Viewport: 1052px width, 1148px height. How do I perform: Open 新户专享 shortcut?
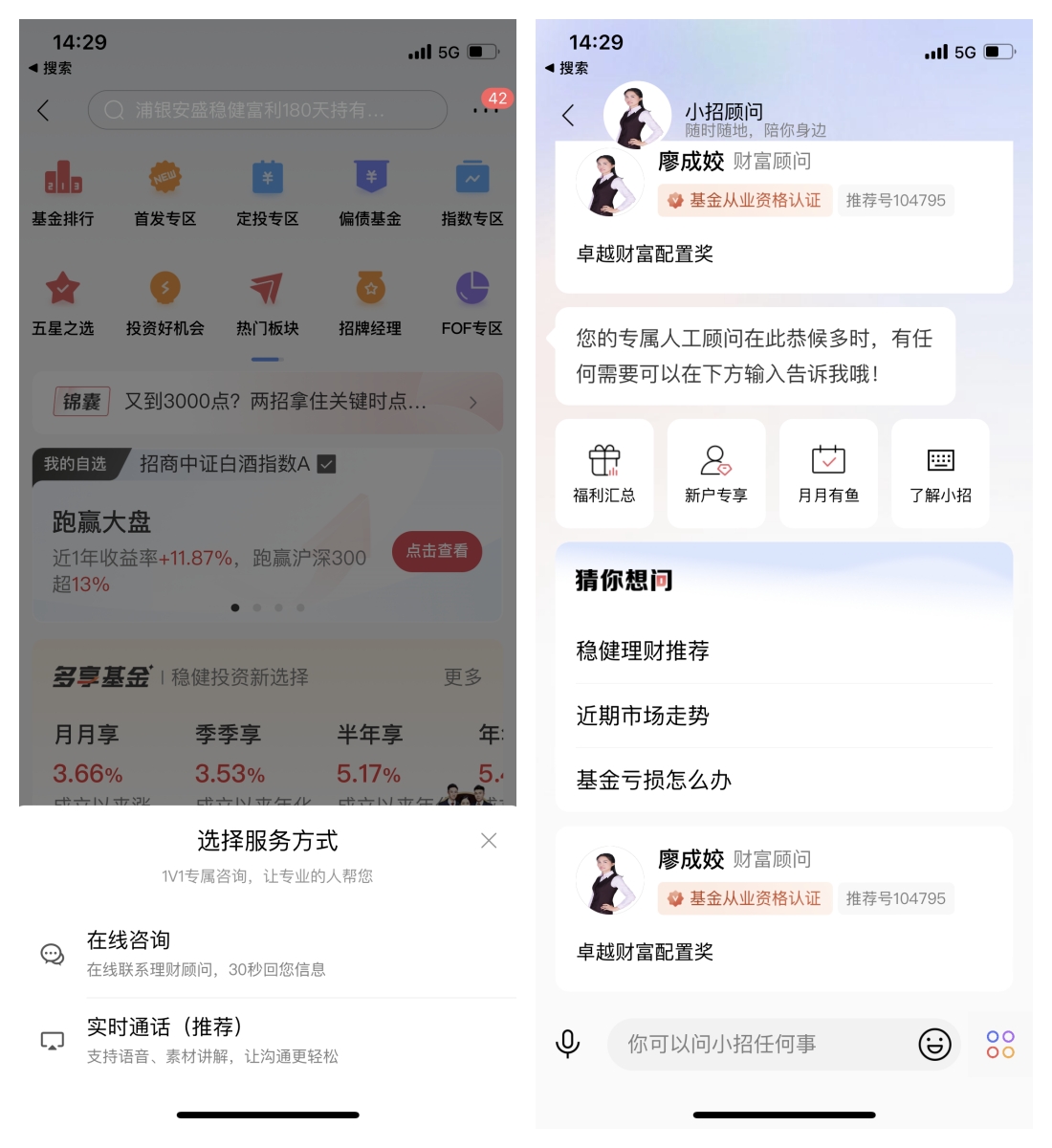pyautogui.click(x=716, y=474)
